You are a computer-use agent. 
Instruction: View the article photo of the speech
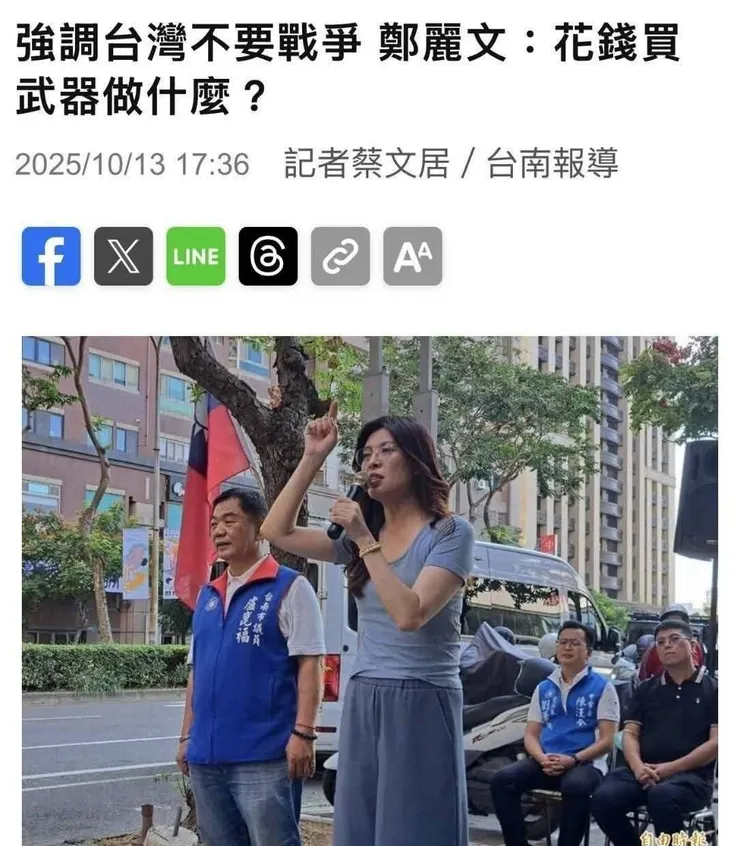click(x=370, y=590)
